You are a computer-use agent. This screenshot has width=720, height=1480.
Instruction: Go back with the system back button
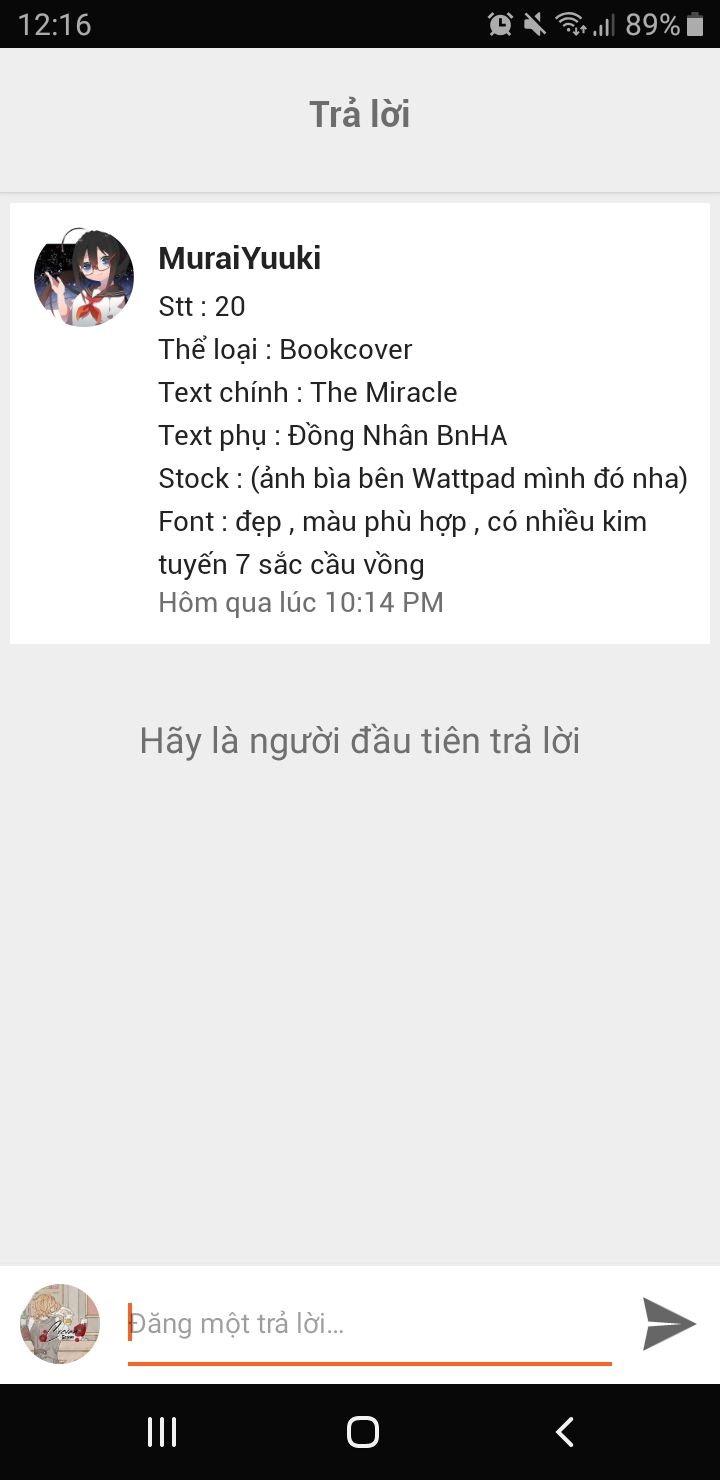tap(564, 1432)
